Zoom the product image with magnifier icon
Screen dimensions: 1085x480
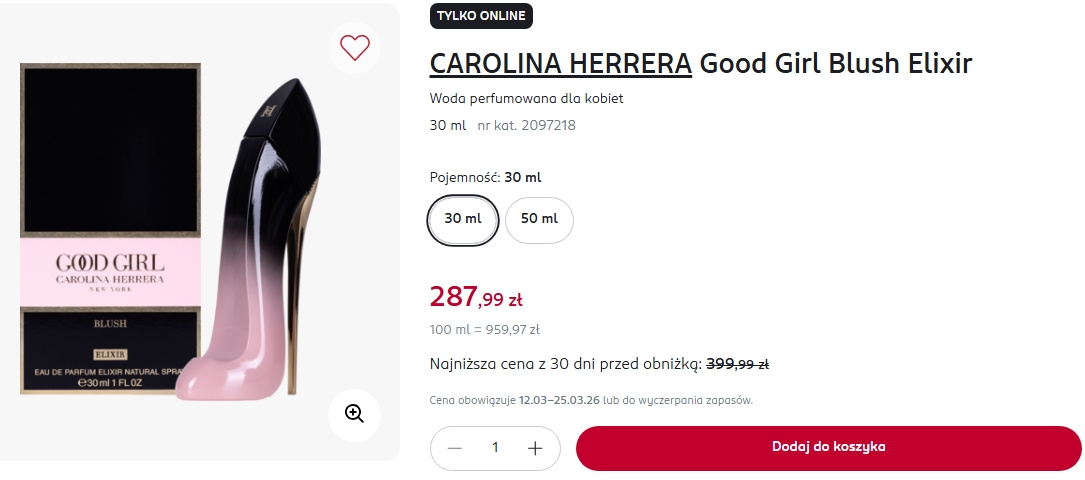click(354, 414)
